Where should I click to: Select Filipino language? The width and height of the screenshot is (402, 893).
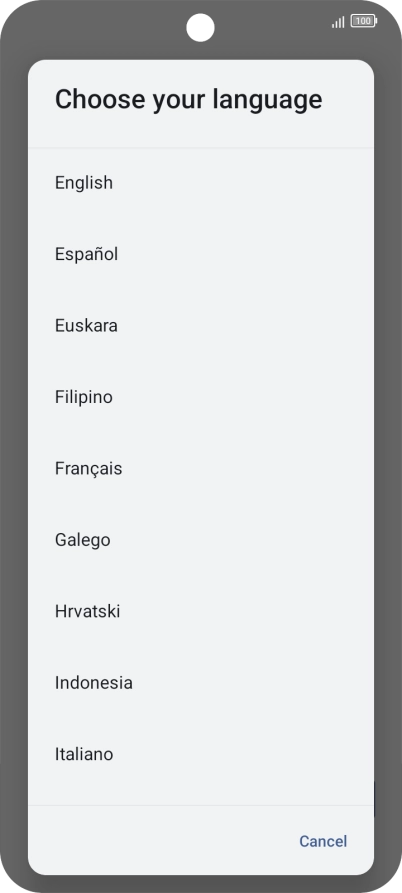tap(201, 397)
